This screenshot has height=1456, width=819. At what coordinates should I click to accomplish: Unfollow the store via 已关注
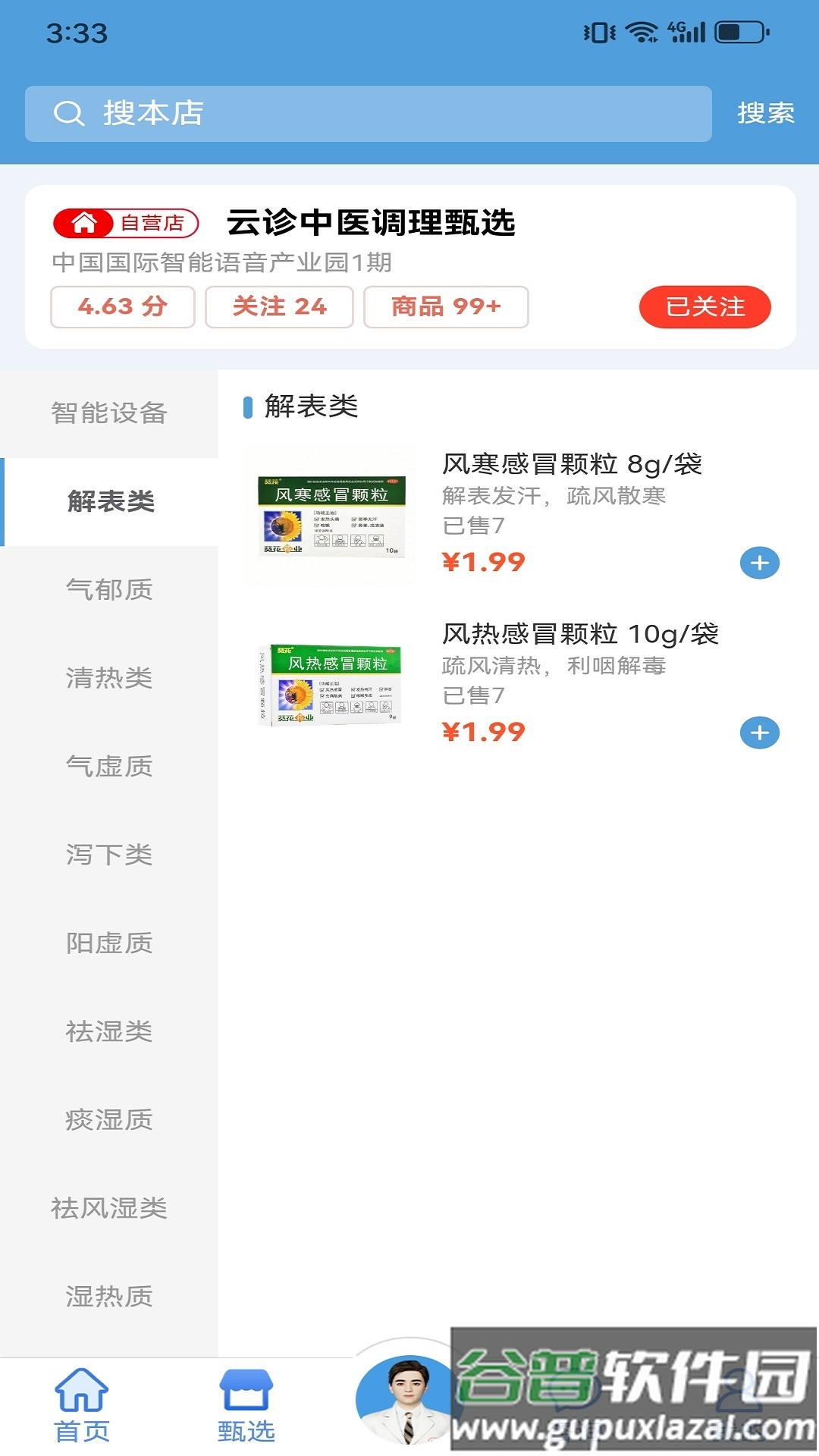[x=704, y=307]
